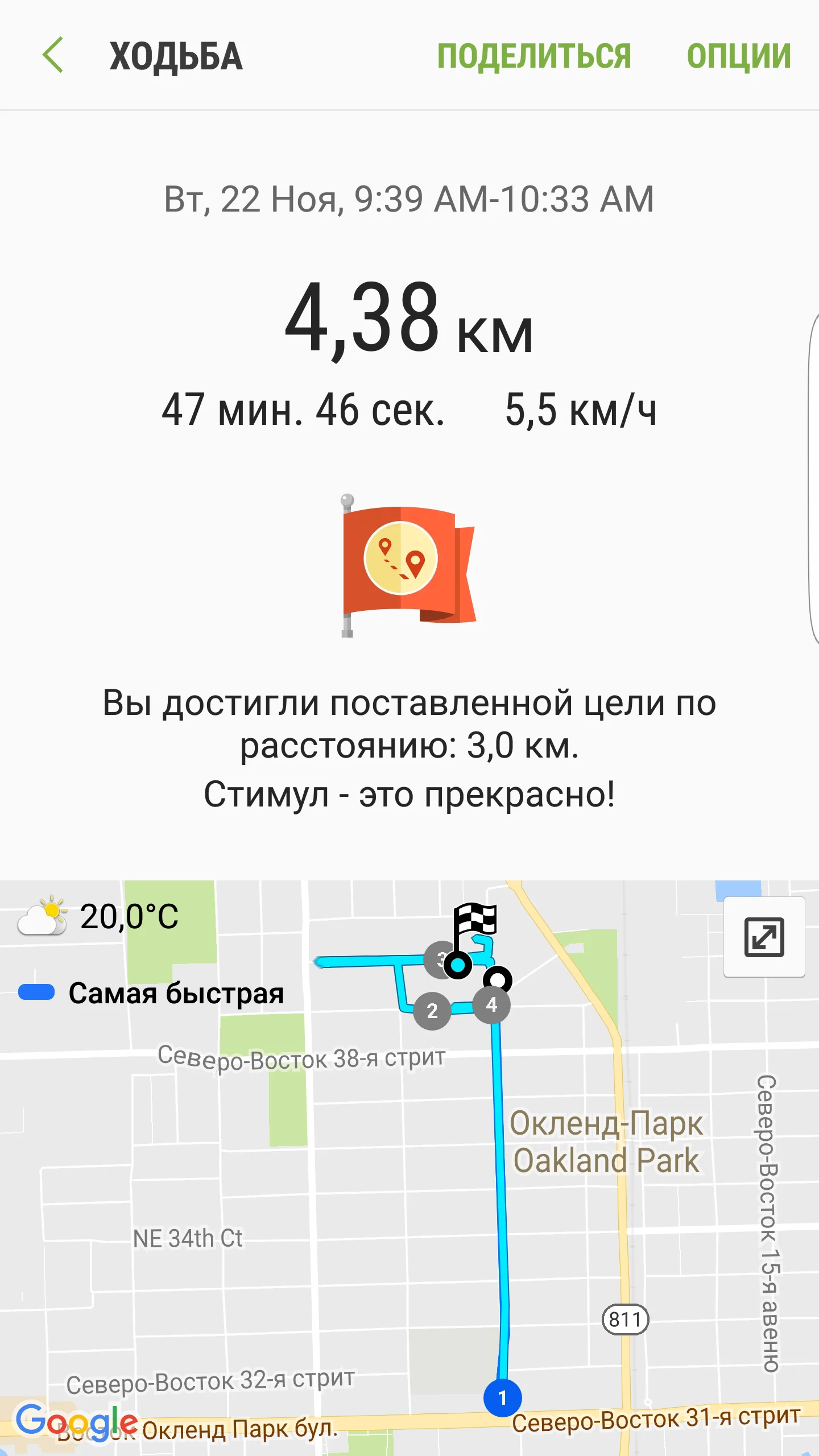Expand the route map to full screen

(764, 937)
